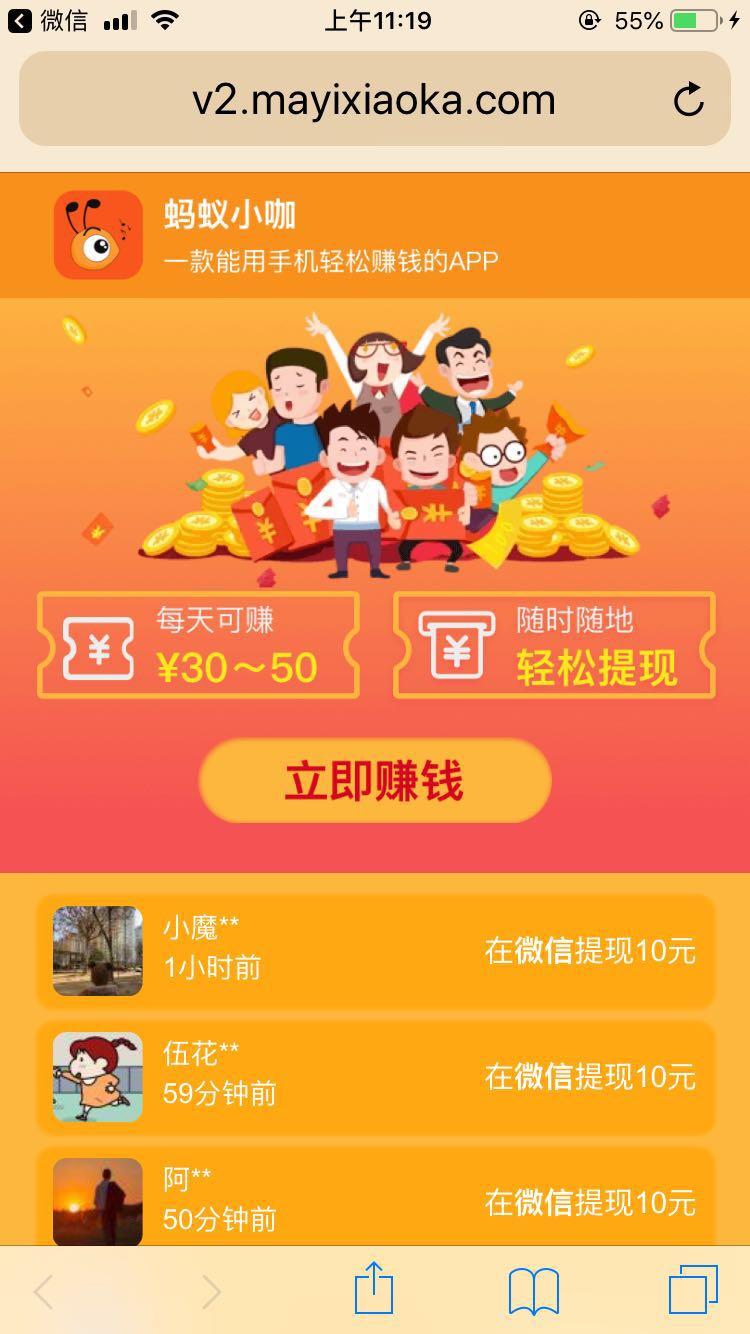Tap the 伍花** user avatar thumbnail
750x1334 pixels.
97,1077
